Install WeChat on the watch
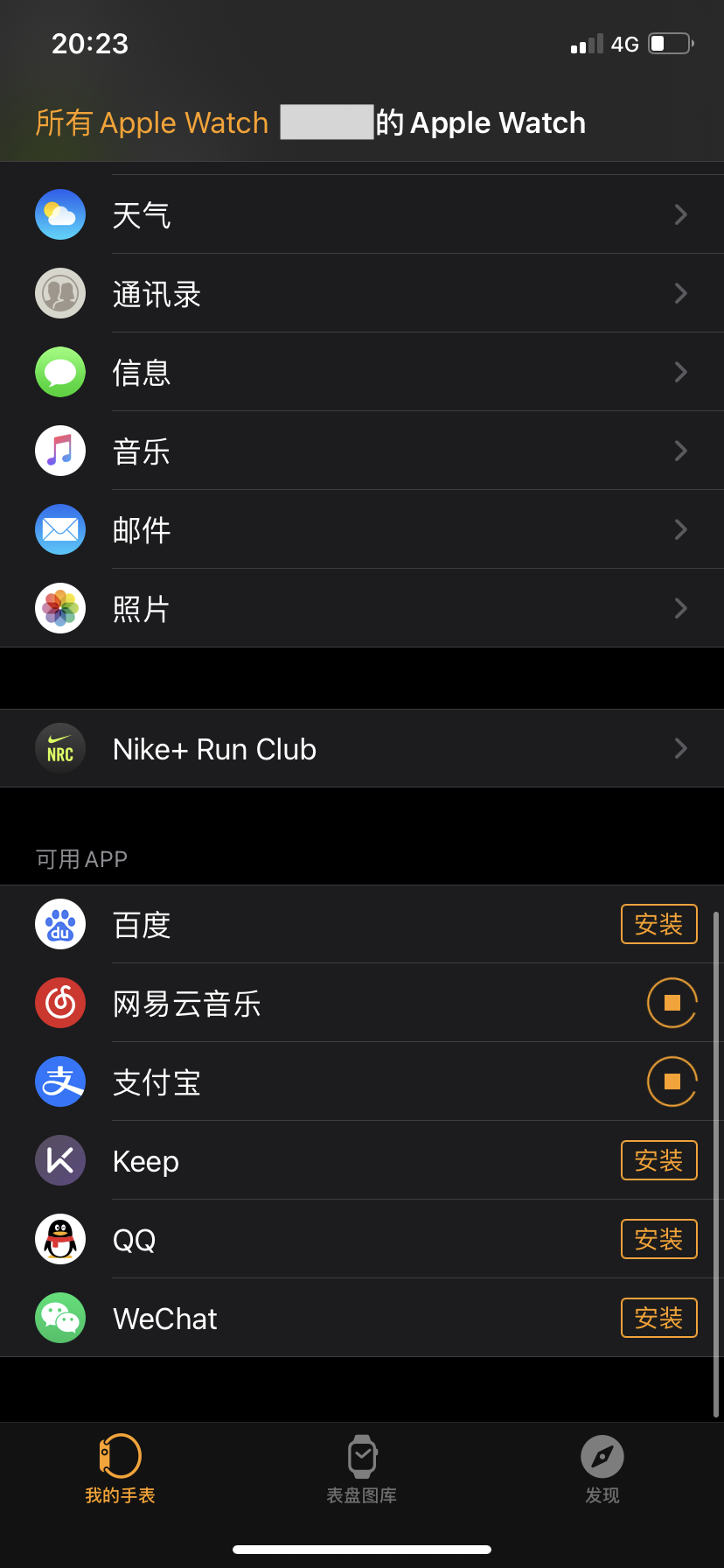 point(658,1318)
